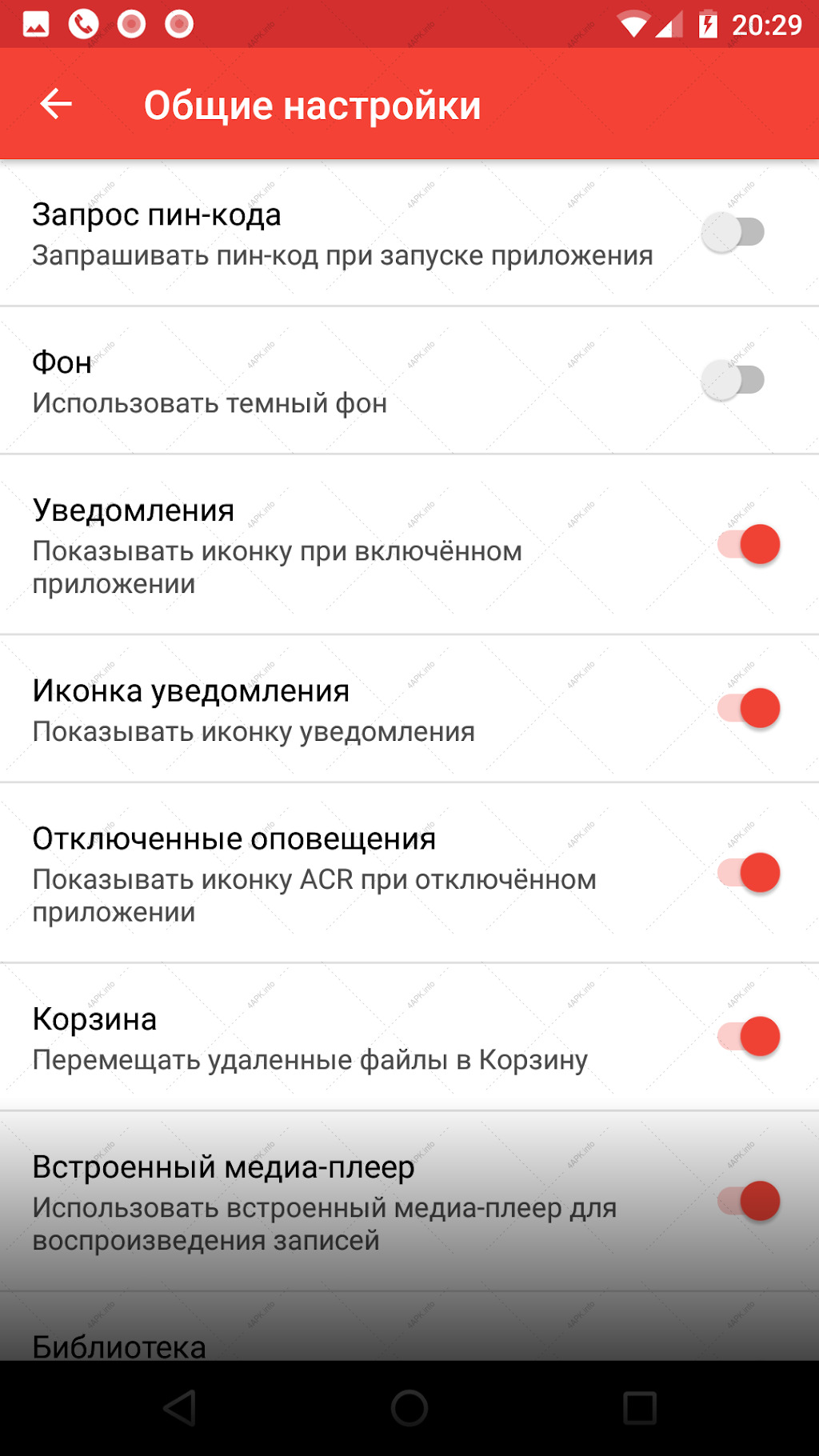This screenshot has height=1456, width=819.
Task: Disable the Уведомления switch
Action: tap(749, 545)
